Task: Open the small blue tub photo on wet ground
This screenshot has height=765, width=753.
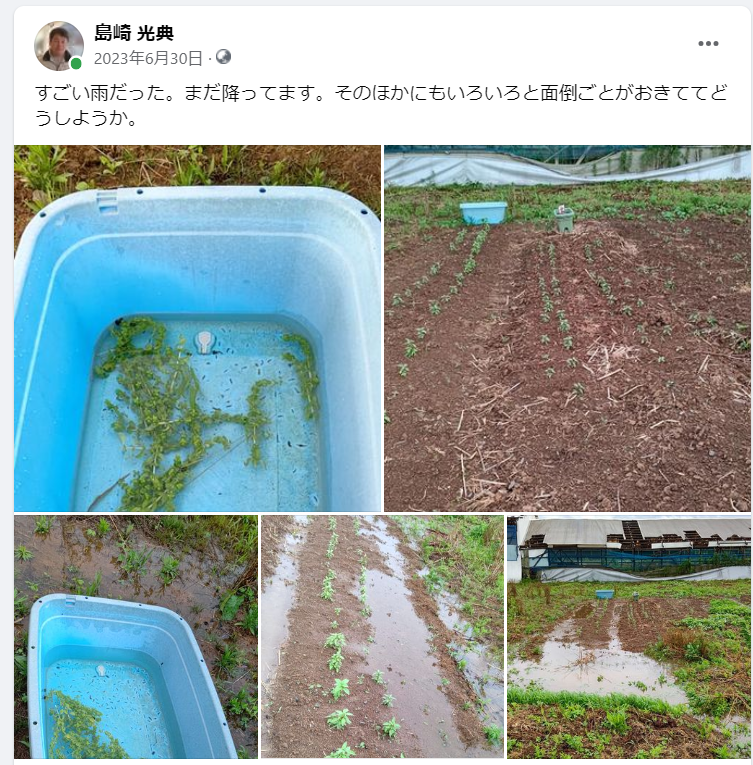Action: pyautogui.click(x=135, y=637)
